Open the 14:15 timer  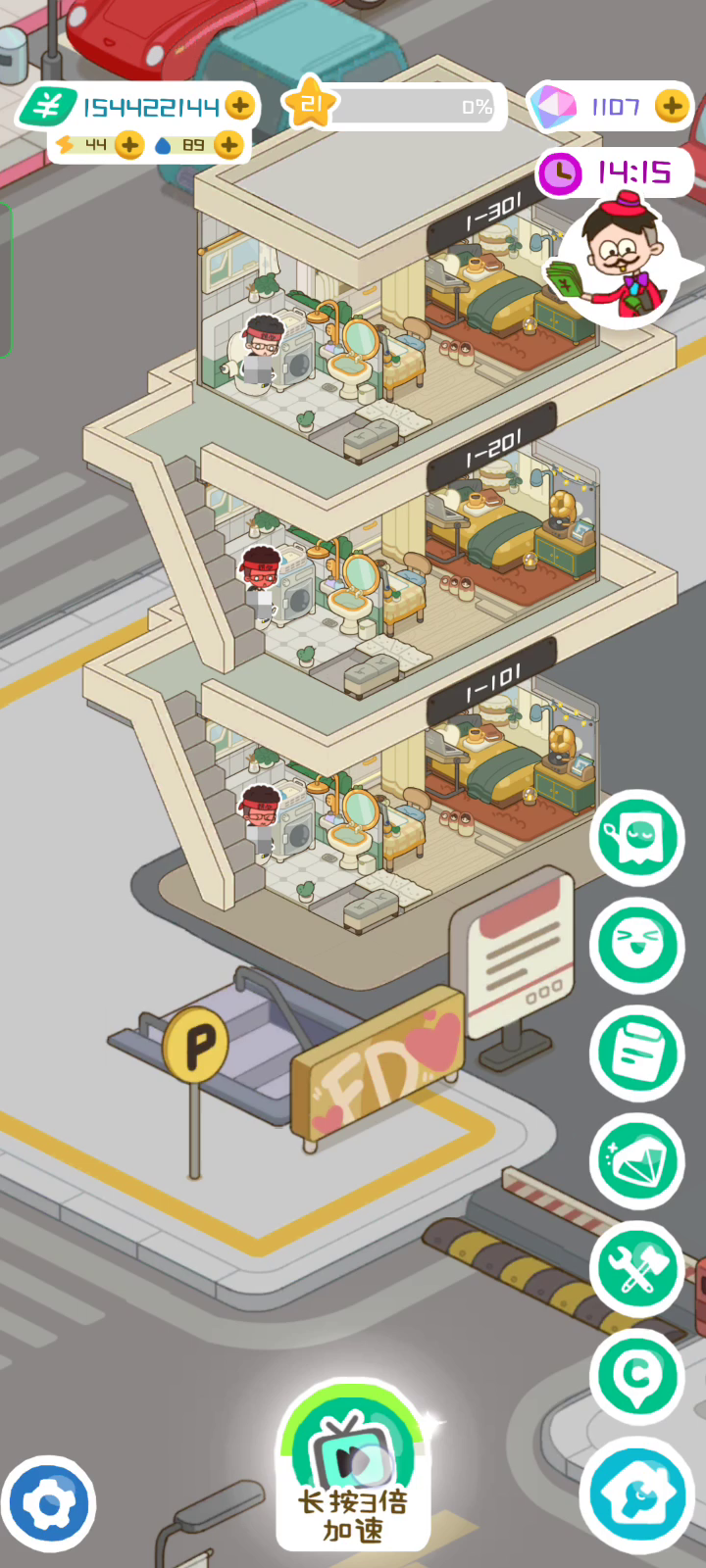616,173
